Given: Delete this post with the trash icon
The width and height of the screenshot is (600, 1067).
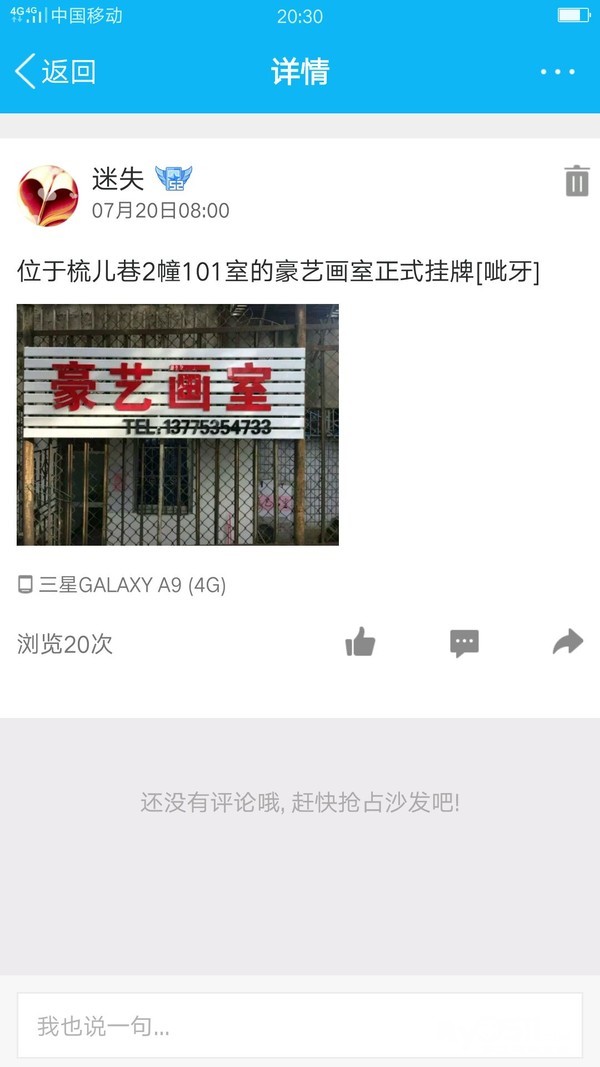Looking at the screenshot, I should [577, 181].
